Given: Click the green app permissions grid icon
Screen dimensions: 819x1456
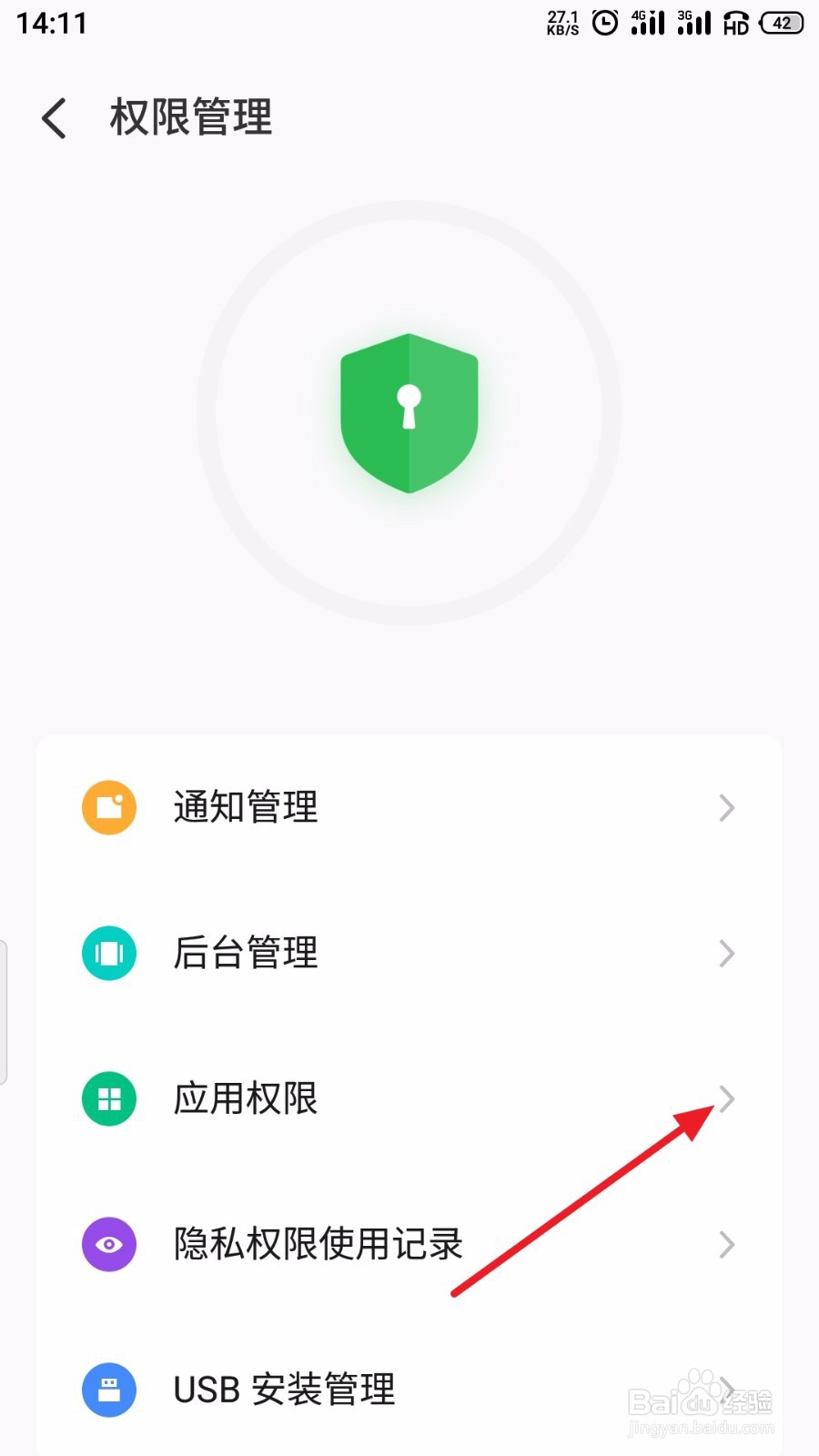Looking at the screenshot, I should [x=108, y=1099].
